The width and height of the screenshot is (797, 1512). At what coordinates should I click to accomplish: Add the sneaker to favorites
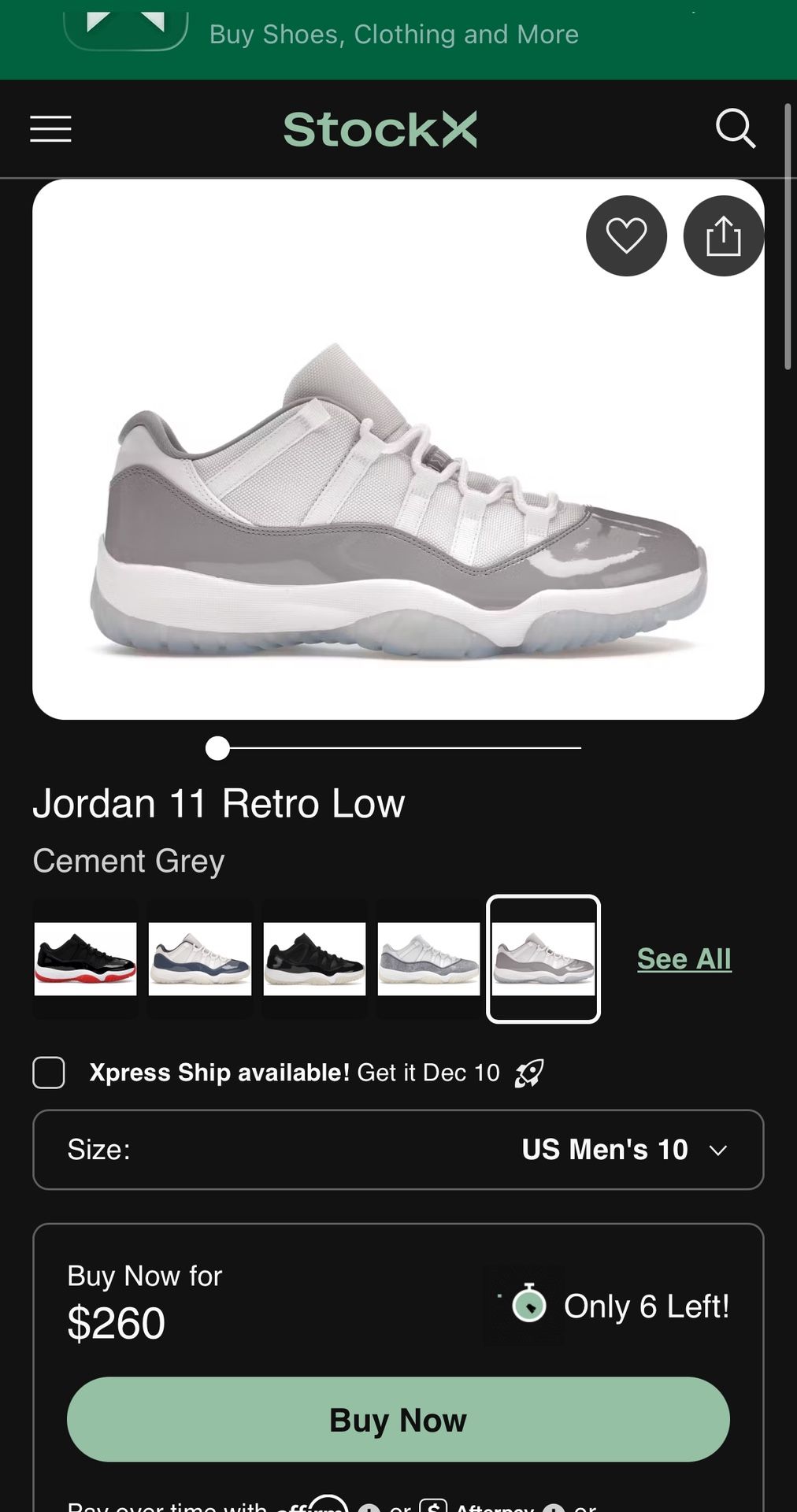point(626,236)
